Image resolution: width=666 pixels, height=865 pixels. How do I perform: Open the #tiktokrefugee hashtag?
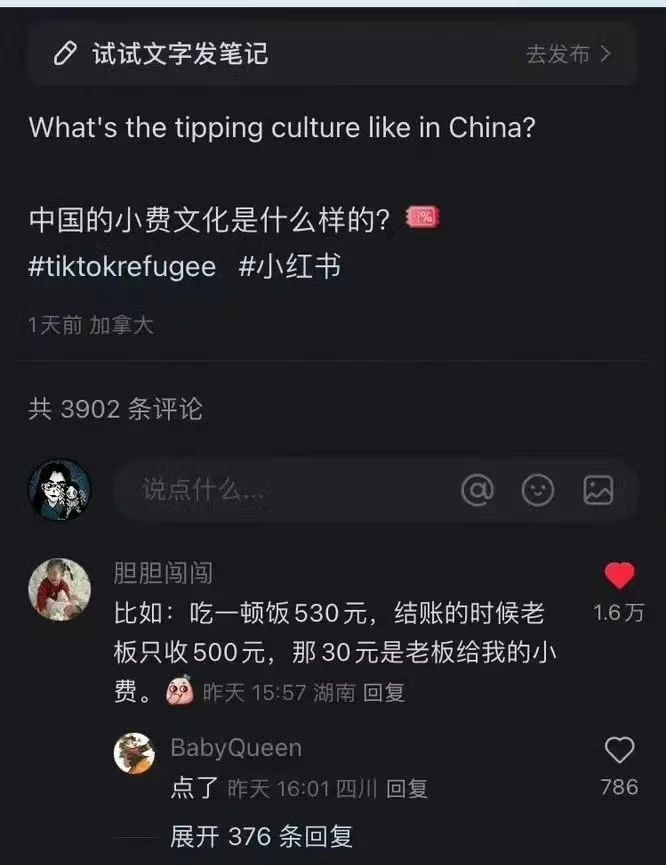tap(122, 267)
